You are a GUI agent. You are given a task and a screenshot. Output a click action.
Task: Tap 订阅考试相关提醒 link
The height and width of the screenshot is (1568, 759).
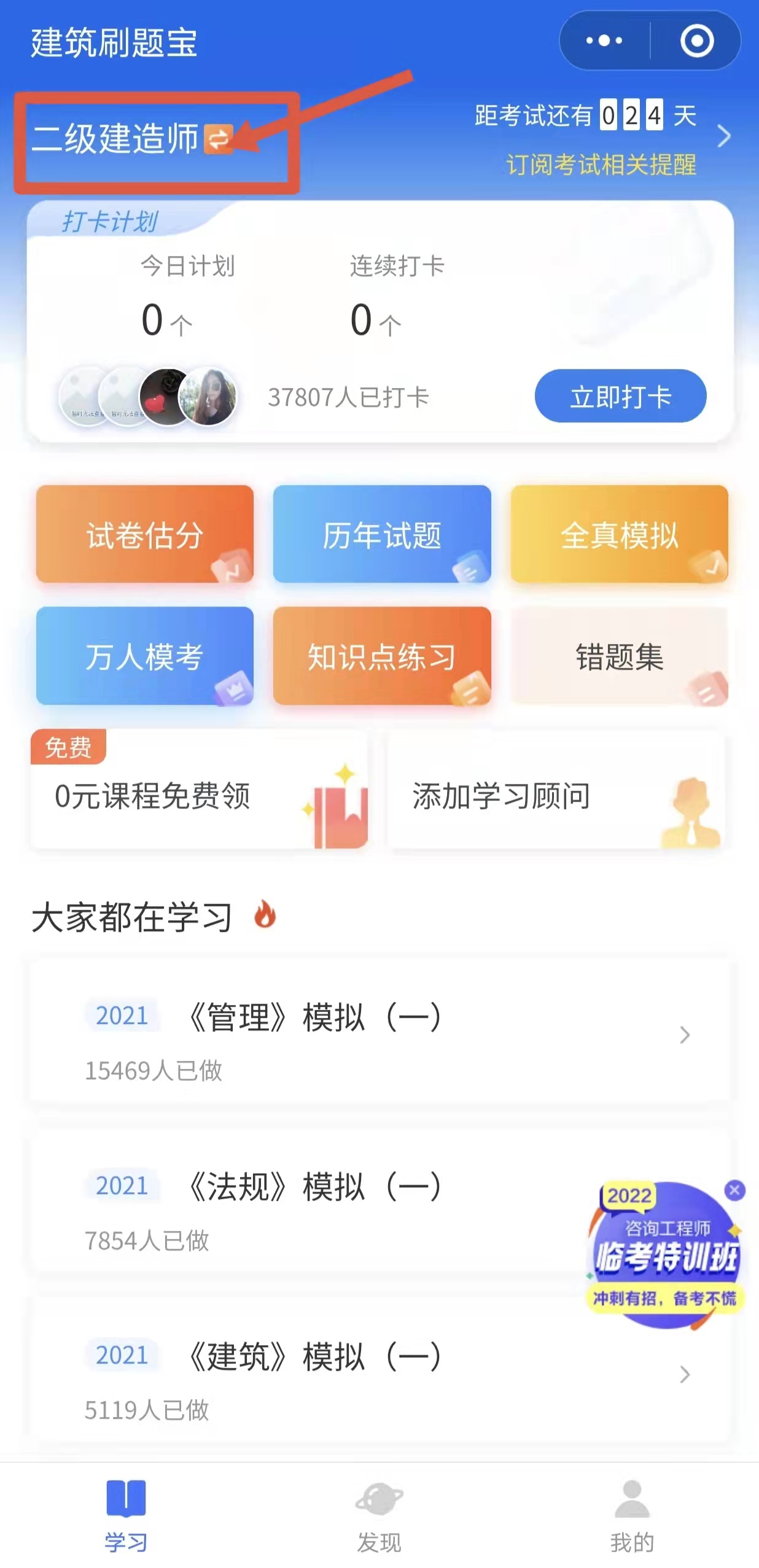click(601, 165)
